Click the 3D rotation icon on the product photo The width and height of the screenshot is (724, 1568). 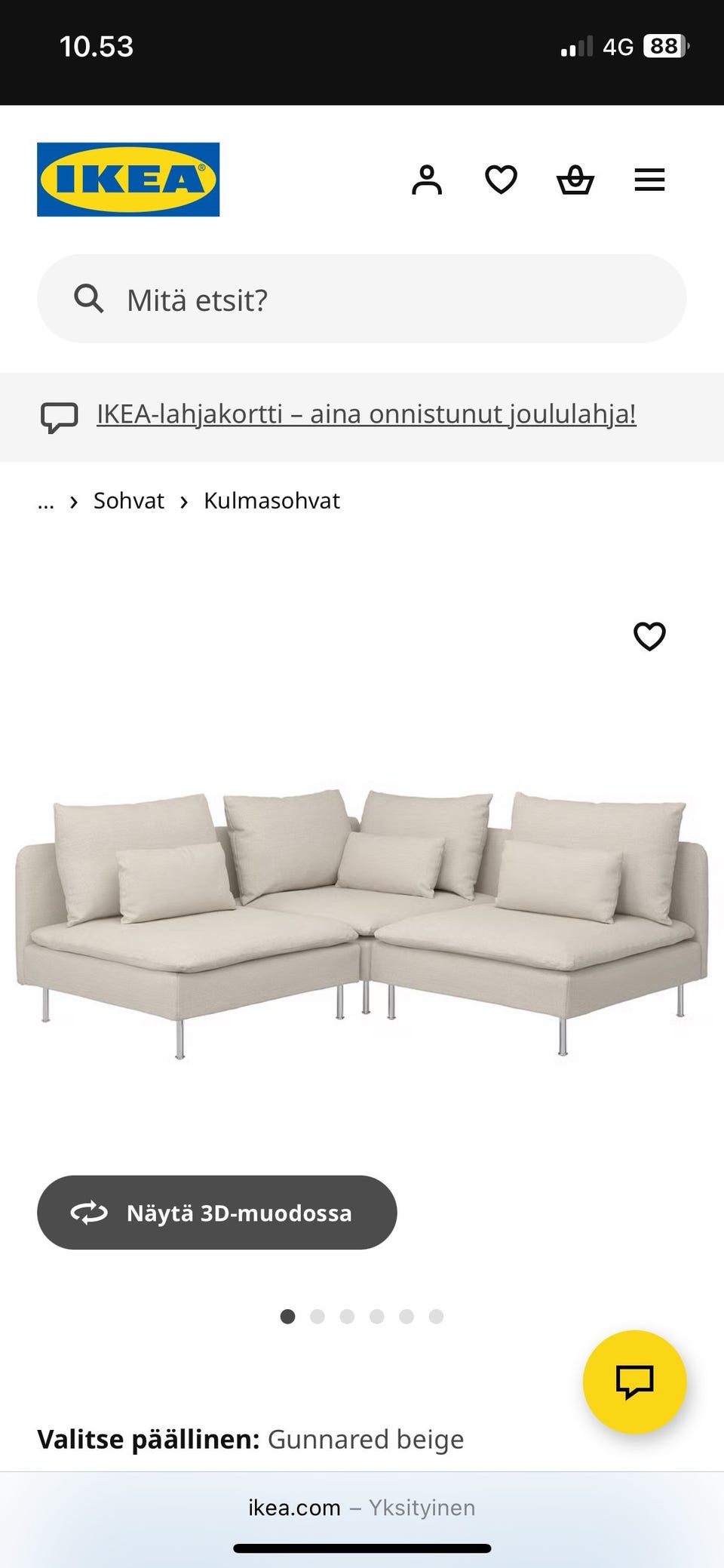pos(88,1212)
